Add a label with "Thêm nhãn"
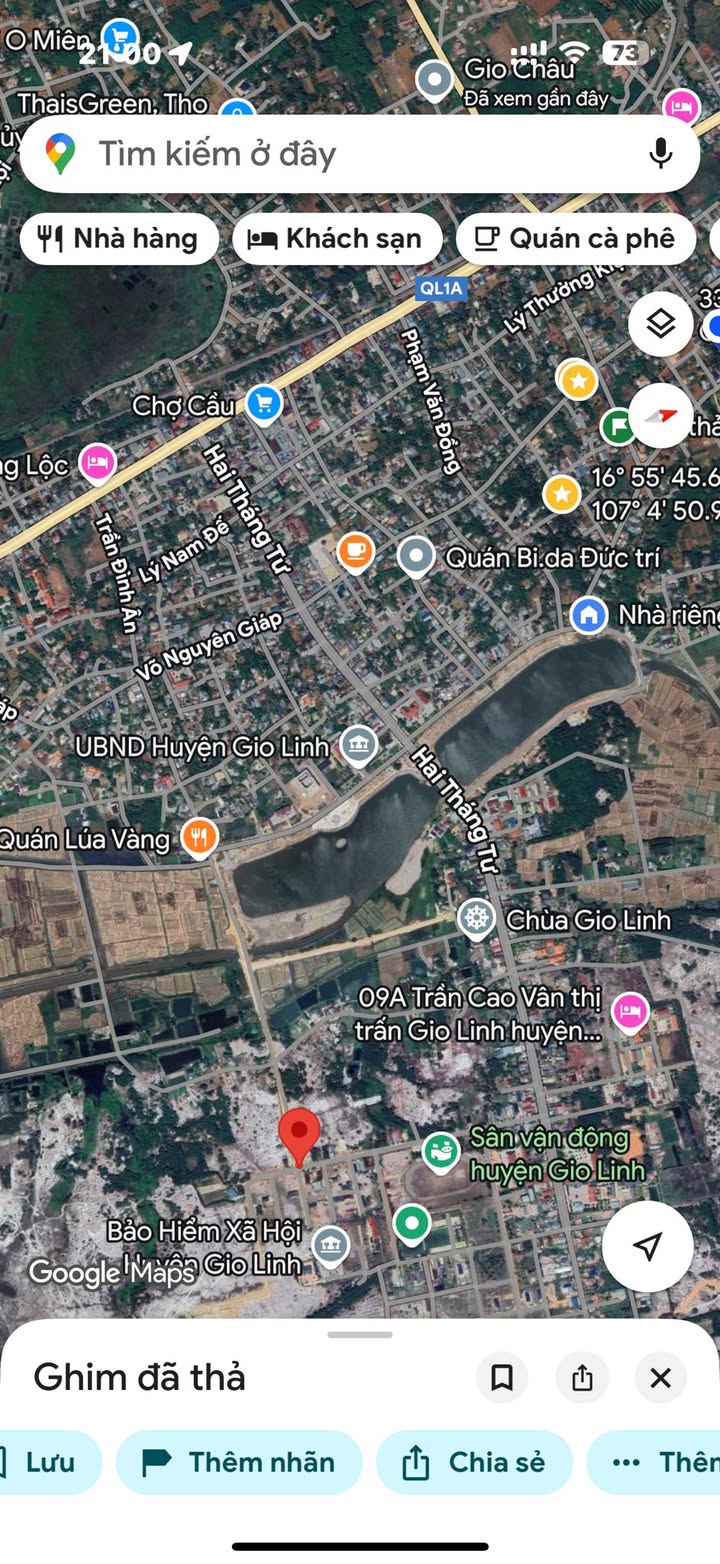Screen dimensions: 720x1564 pos(239,1462)
